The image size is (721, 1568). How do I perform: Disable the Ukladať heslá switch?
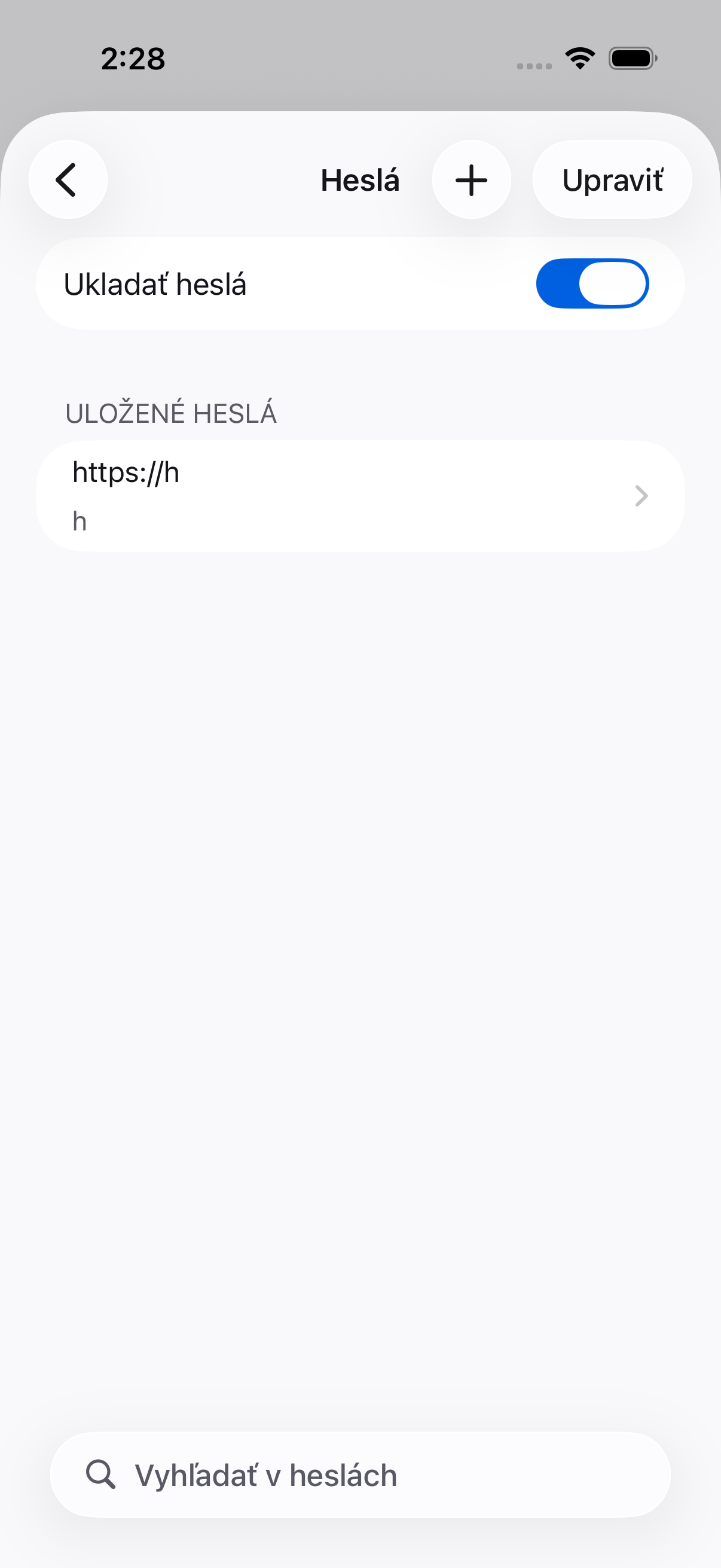click(x=592, y=283)
